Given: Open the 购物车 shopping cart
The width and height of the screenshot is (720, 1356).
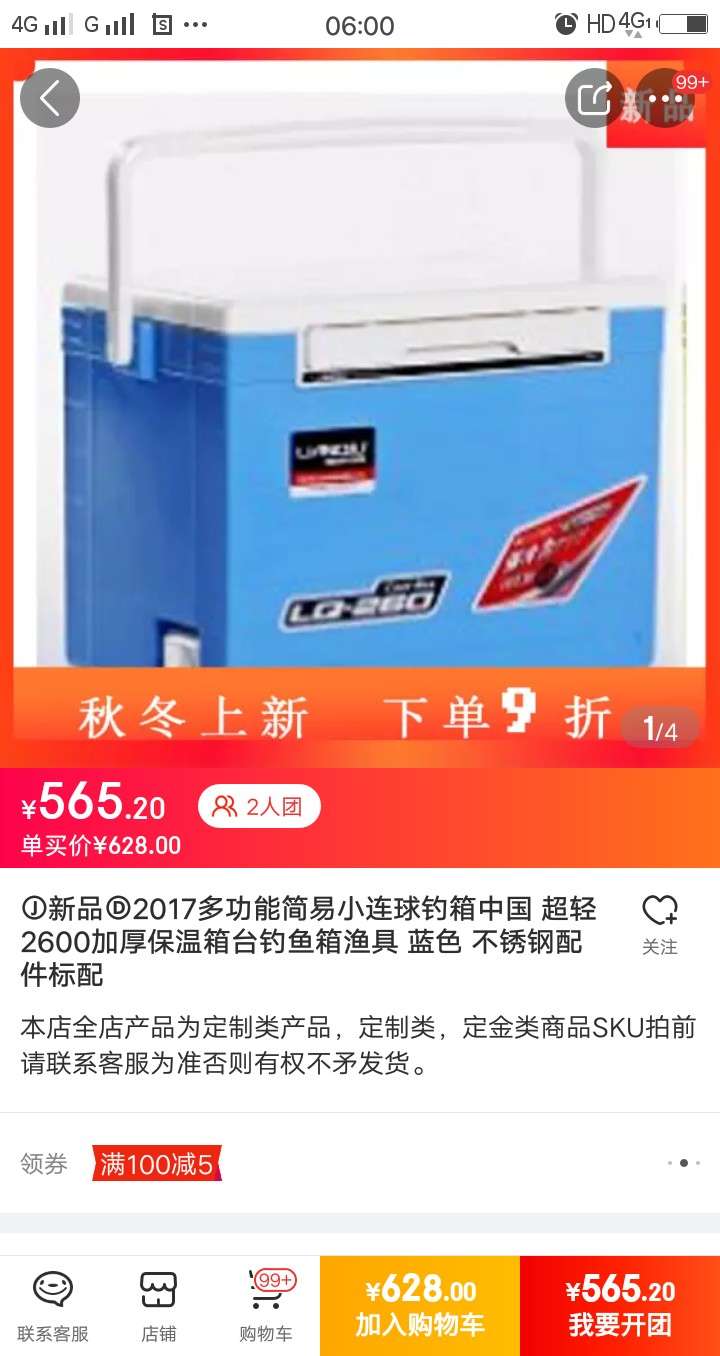Looking at the screenshot, I should point(267,1306).
